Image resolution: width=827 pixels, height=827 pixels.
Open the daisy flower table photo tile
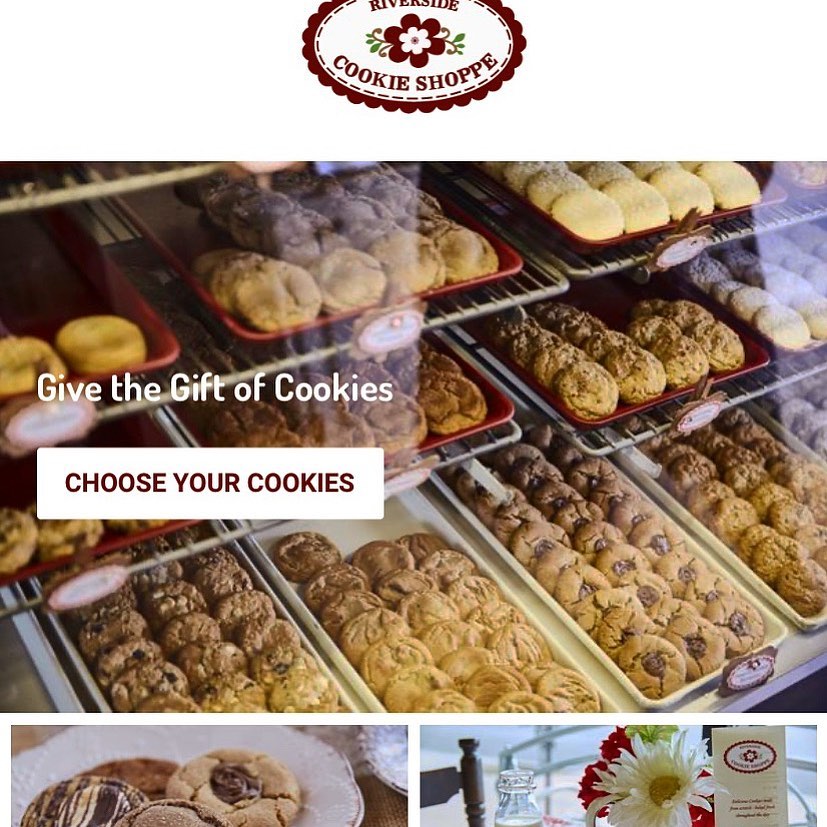point(618,776)
